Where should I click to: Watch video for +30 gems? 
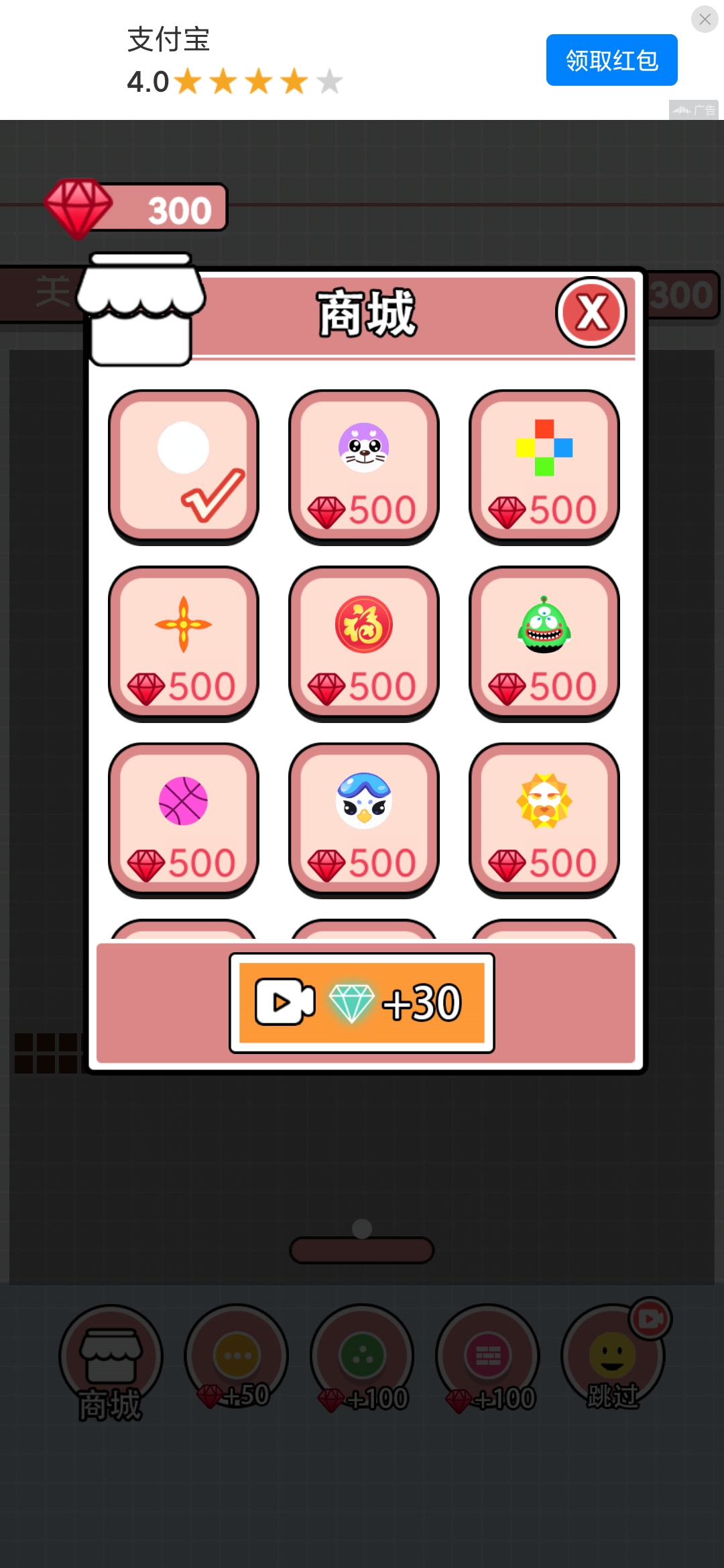(x=362, y=1002)
